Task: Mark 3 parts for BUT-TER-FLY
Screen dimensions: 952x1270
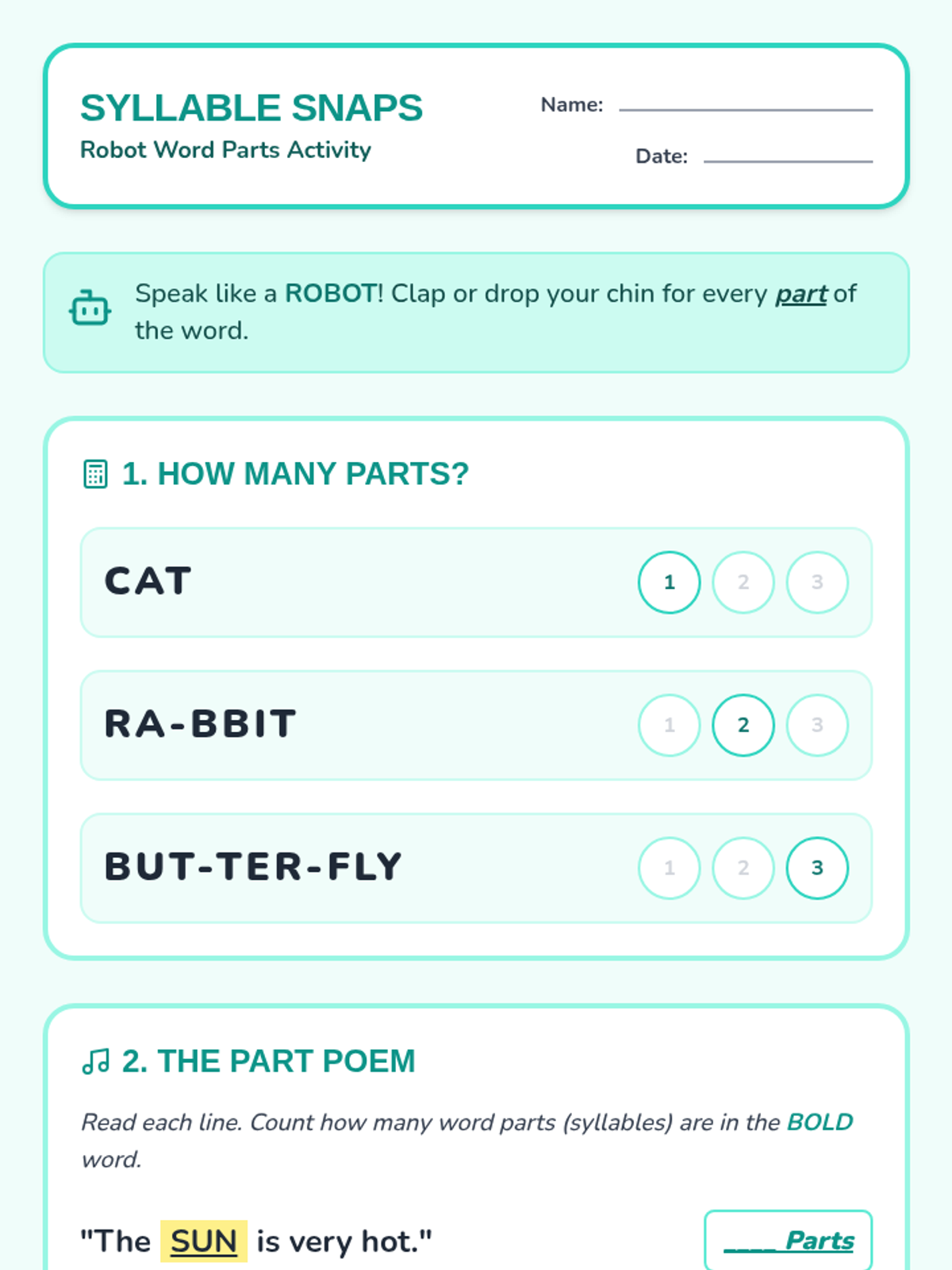Action: pos(817,868)
